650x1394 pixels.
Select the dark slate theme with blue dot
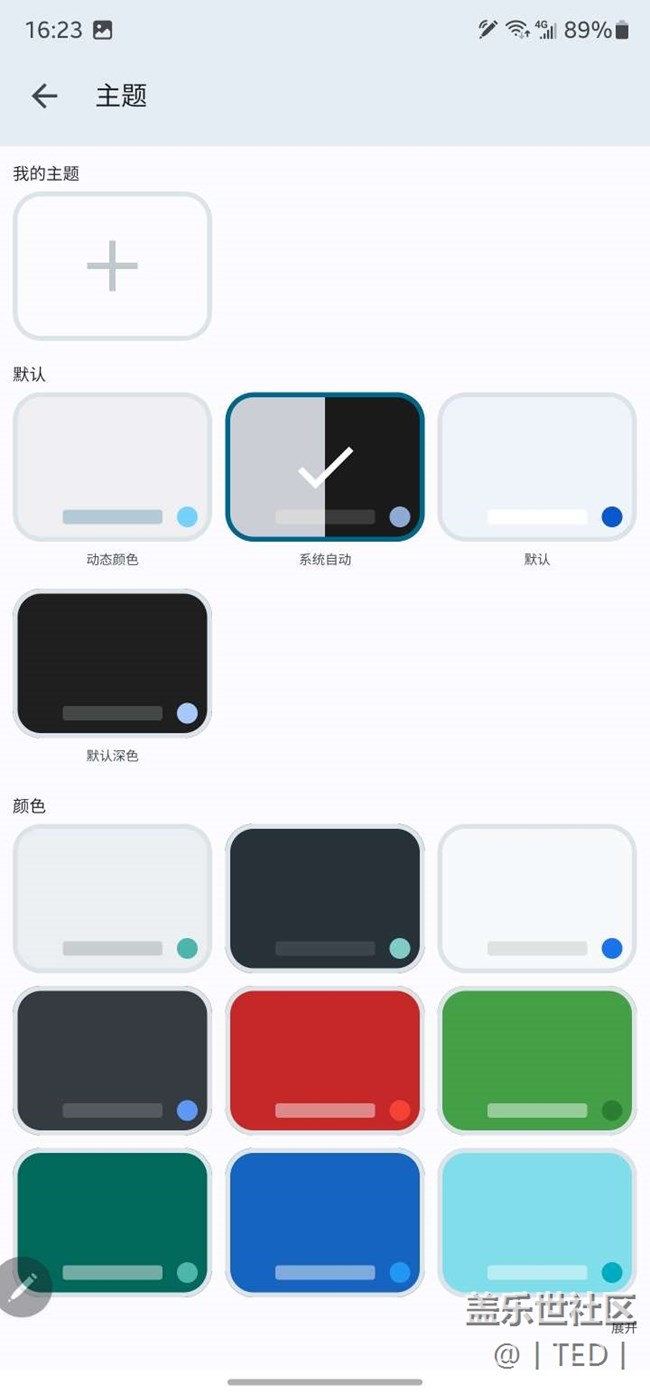(112, 1060)
